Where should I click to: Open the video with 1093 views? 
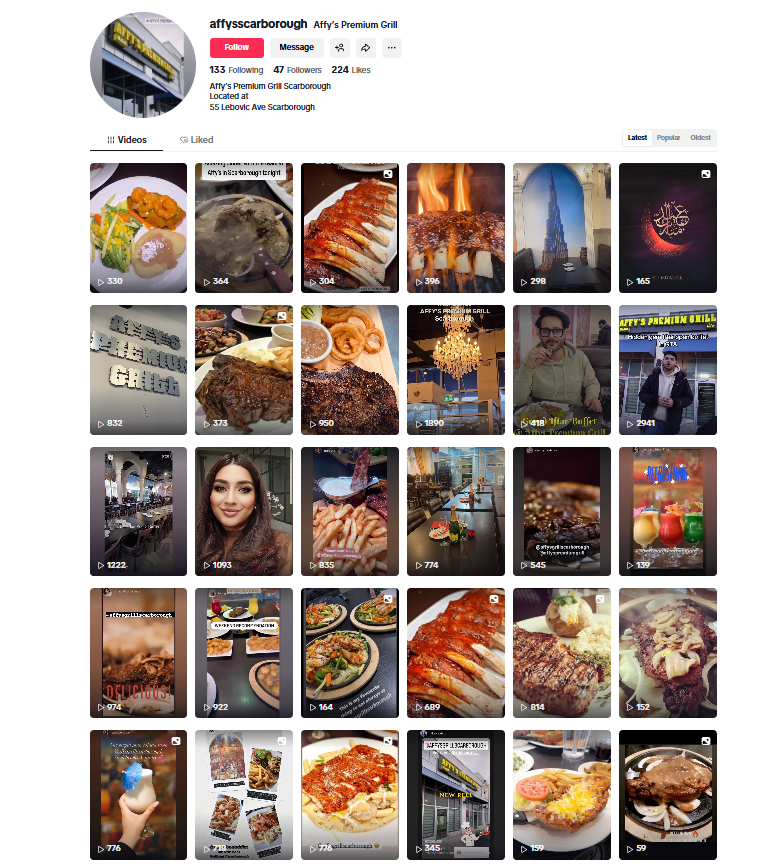point(244,511)
